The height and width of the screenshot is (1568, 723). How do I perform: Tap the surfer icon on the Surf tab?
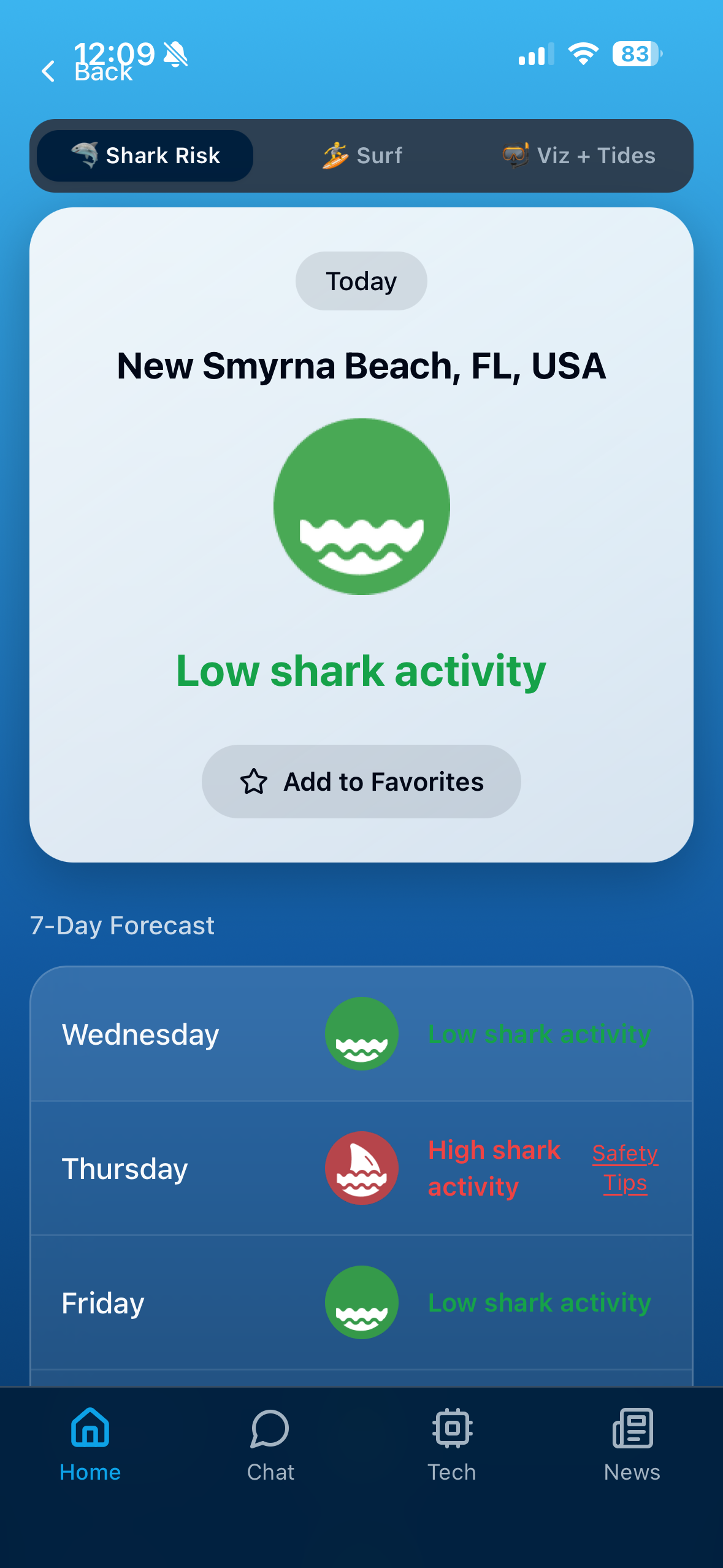coord(334,155)
